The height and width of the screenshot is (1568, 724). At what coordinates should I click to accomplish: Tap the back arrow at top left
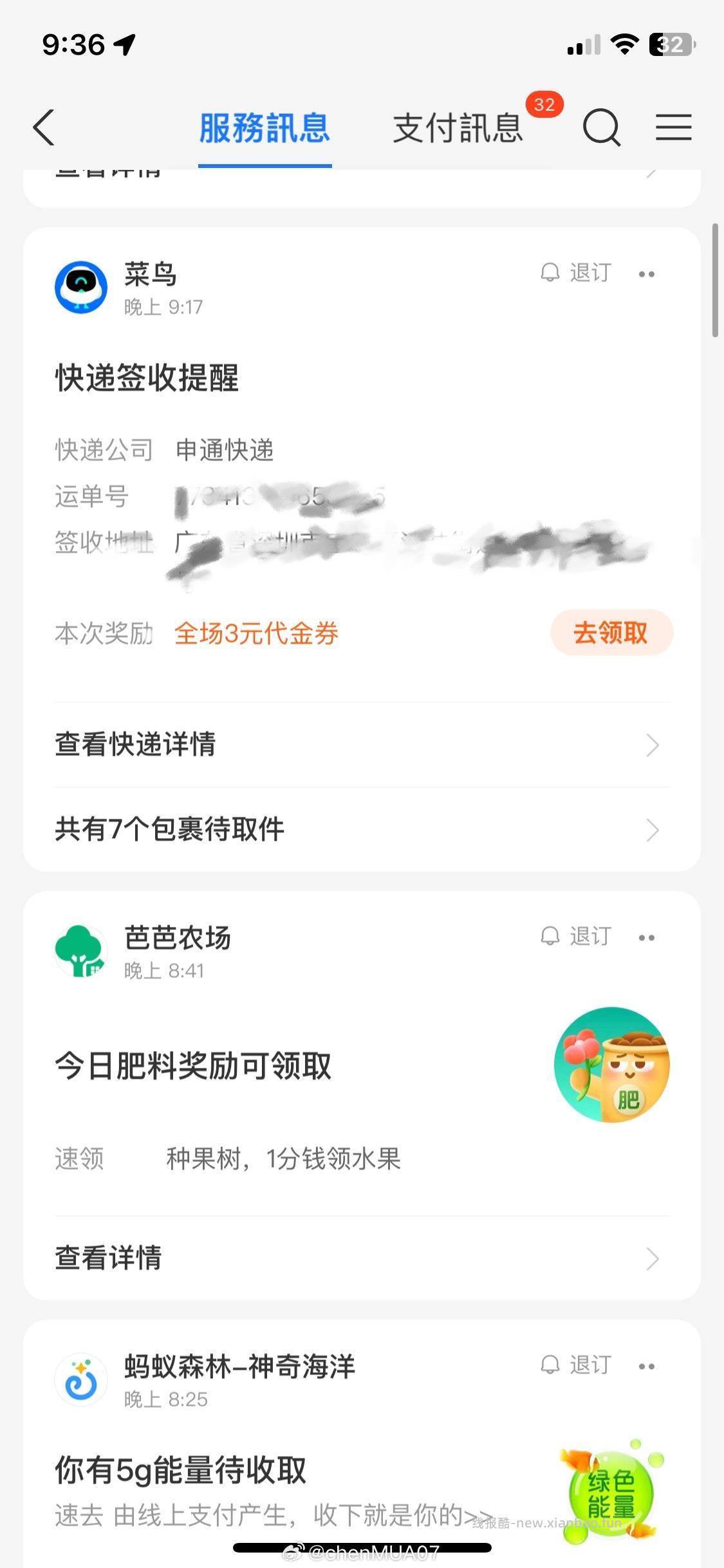42,127
